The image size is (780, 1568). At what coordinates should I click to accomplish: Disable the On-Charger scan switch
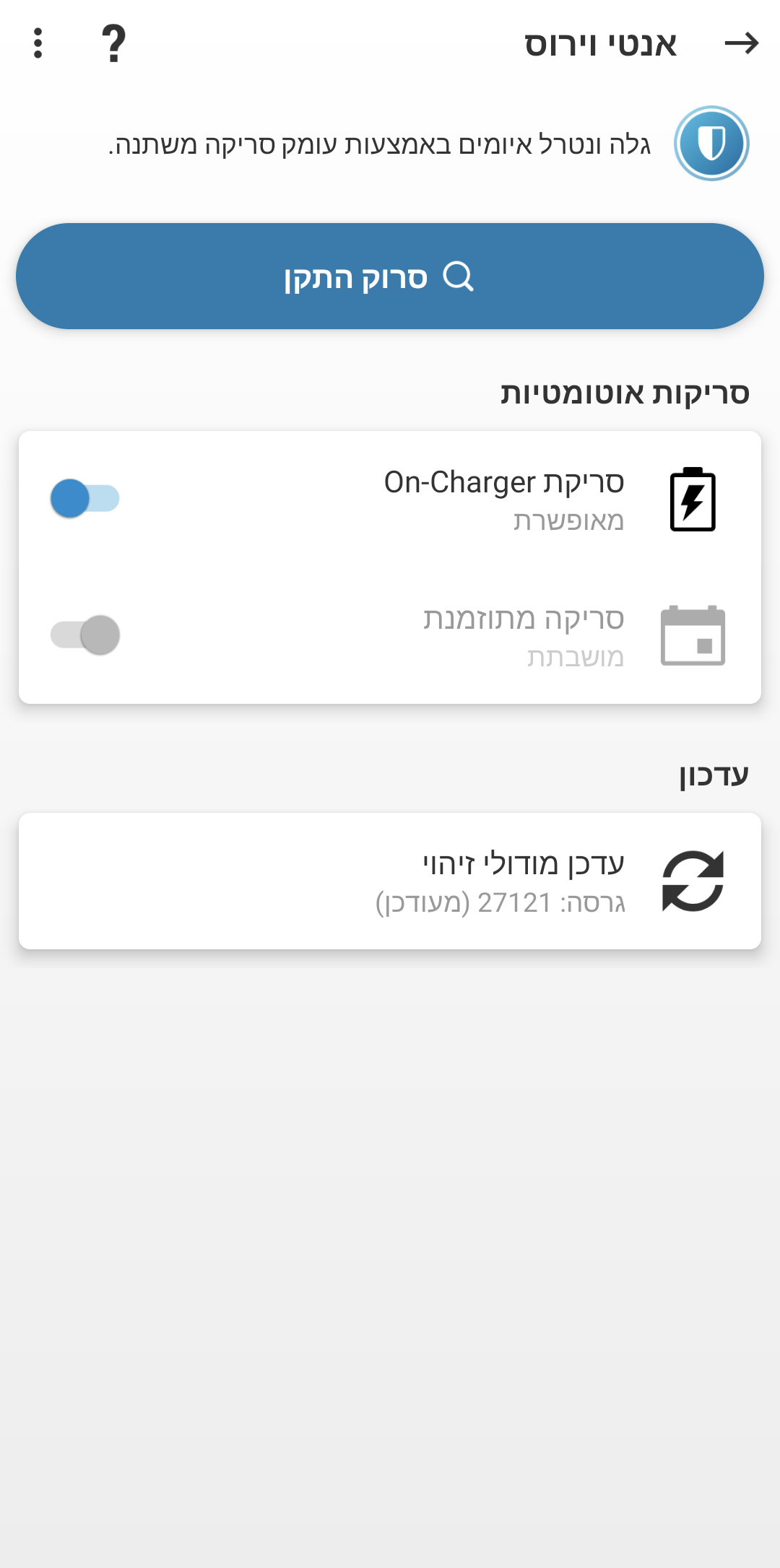(85, 498)
